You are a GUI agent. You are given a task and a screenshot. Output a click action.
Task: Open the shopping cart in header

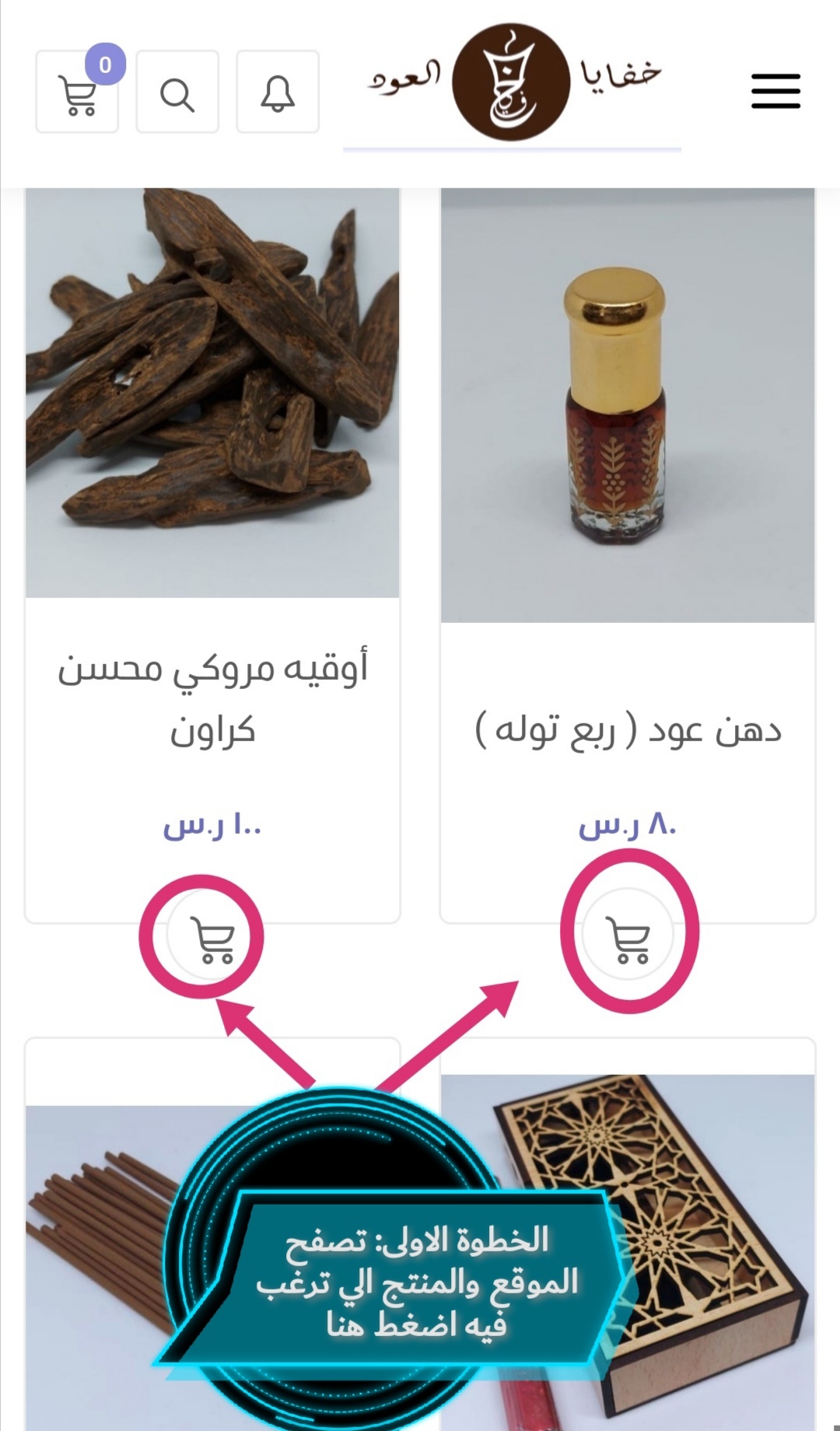(x=77, y=93)
